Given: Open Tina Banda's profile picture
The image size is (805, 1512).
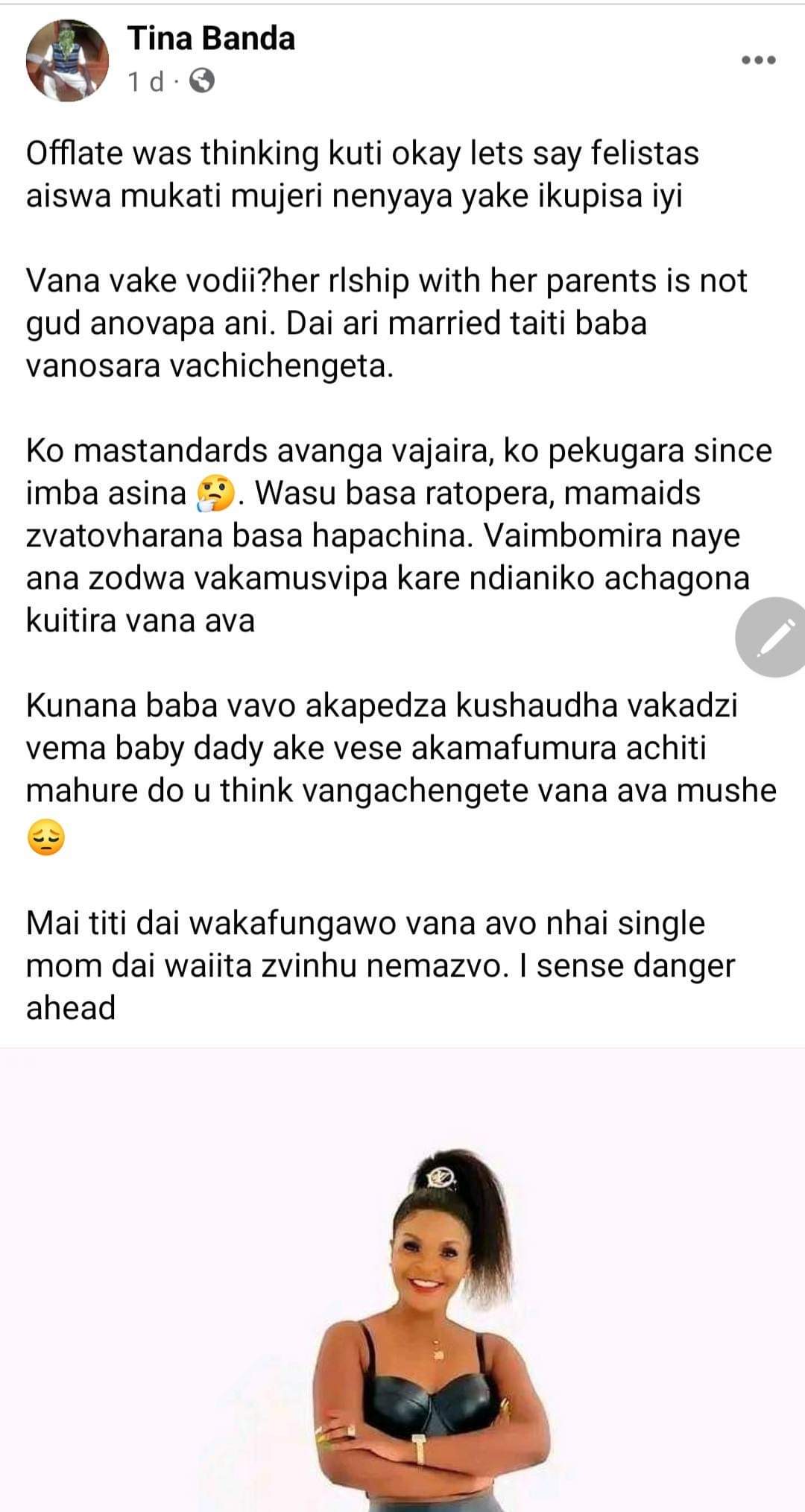Looking at the screenshot, I should (x=67, y=60).
